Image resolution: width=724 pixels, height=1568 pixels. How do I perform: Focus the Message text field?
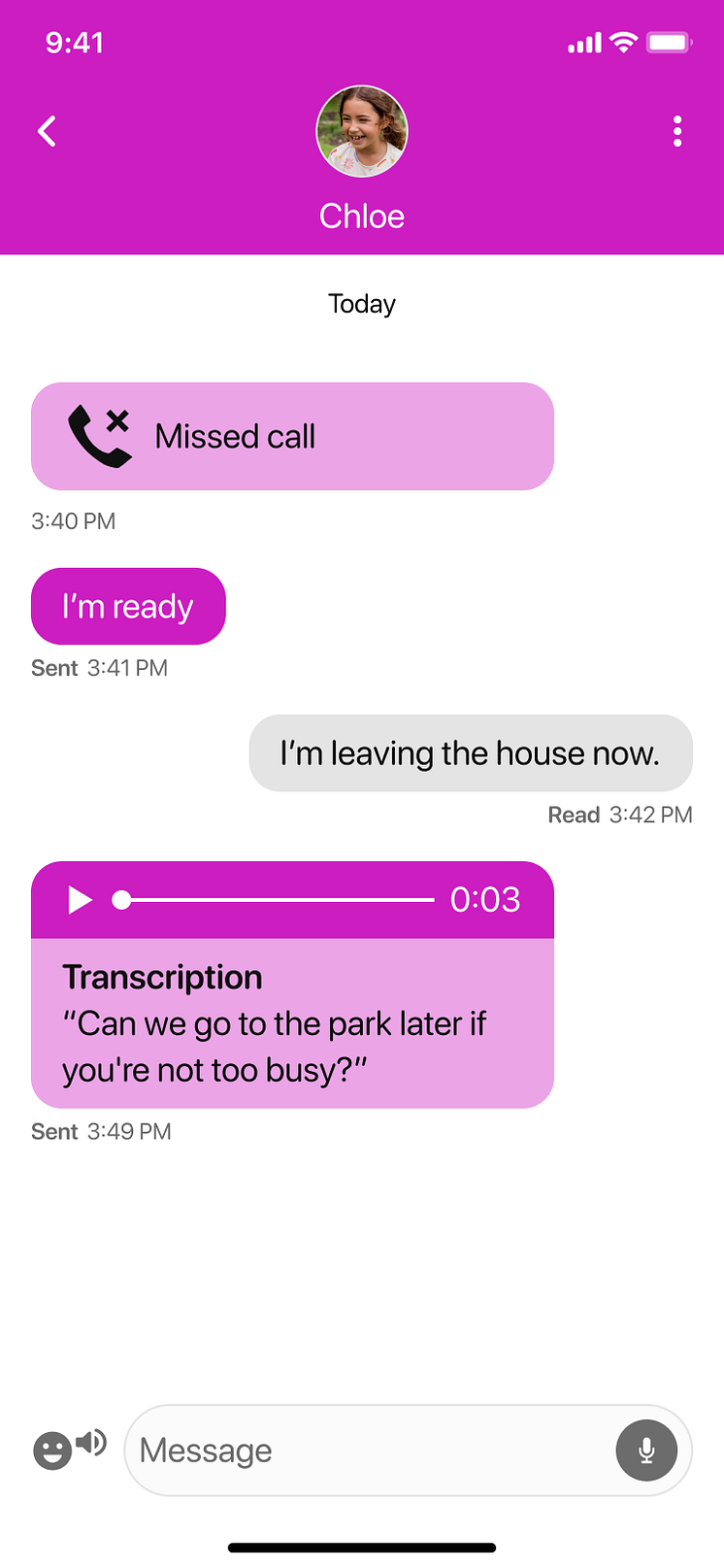coord(369,1451)
